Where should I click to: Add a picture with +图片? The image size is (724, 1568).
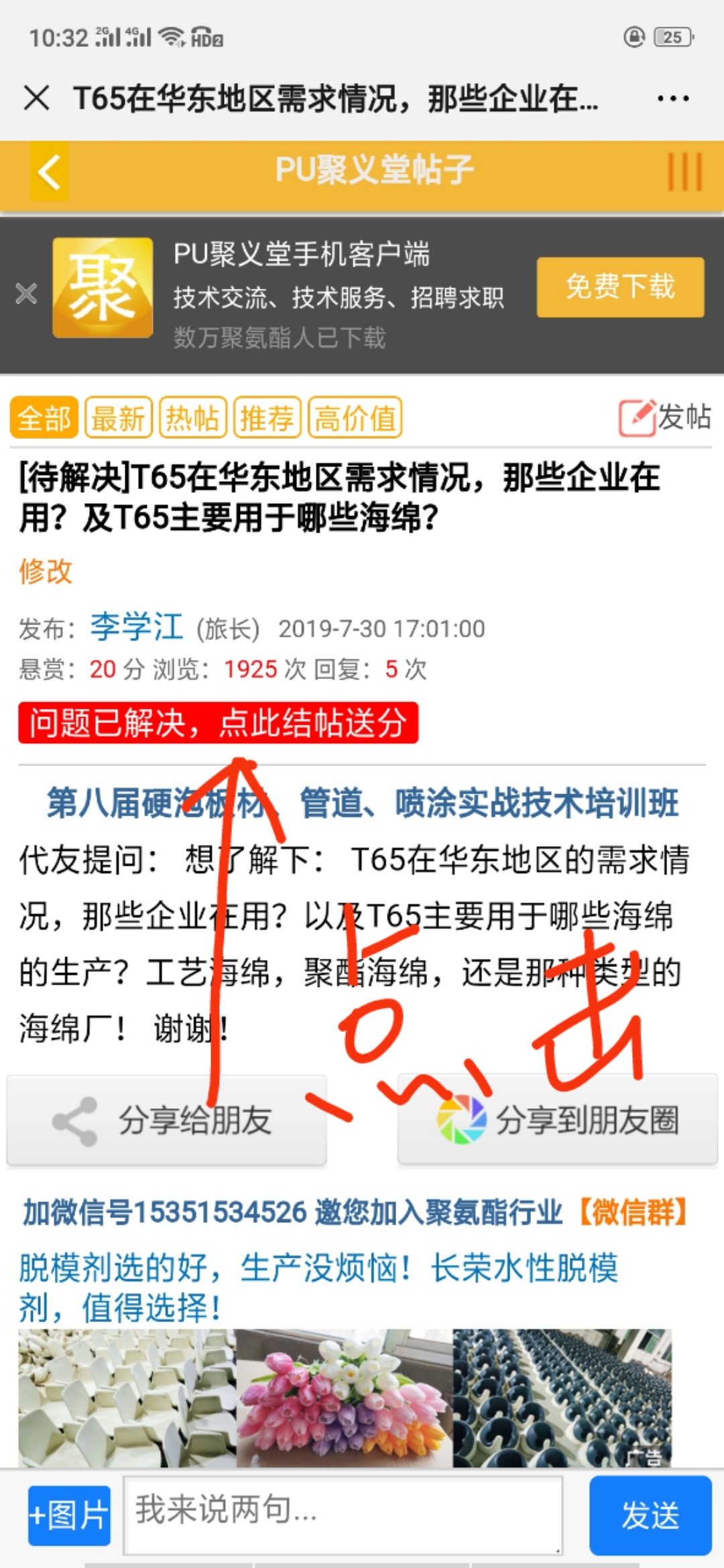click(x=69, y=1515)
